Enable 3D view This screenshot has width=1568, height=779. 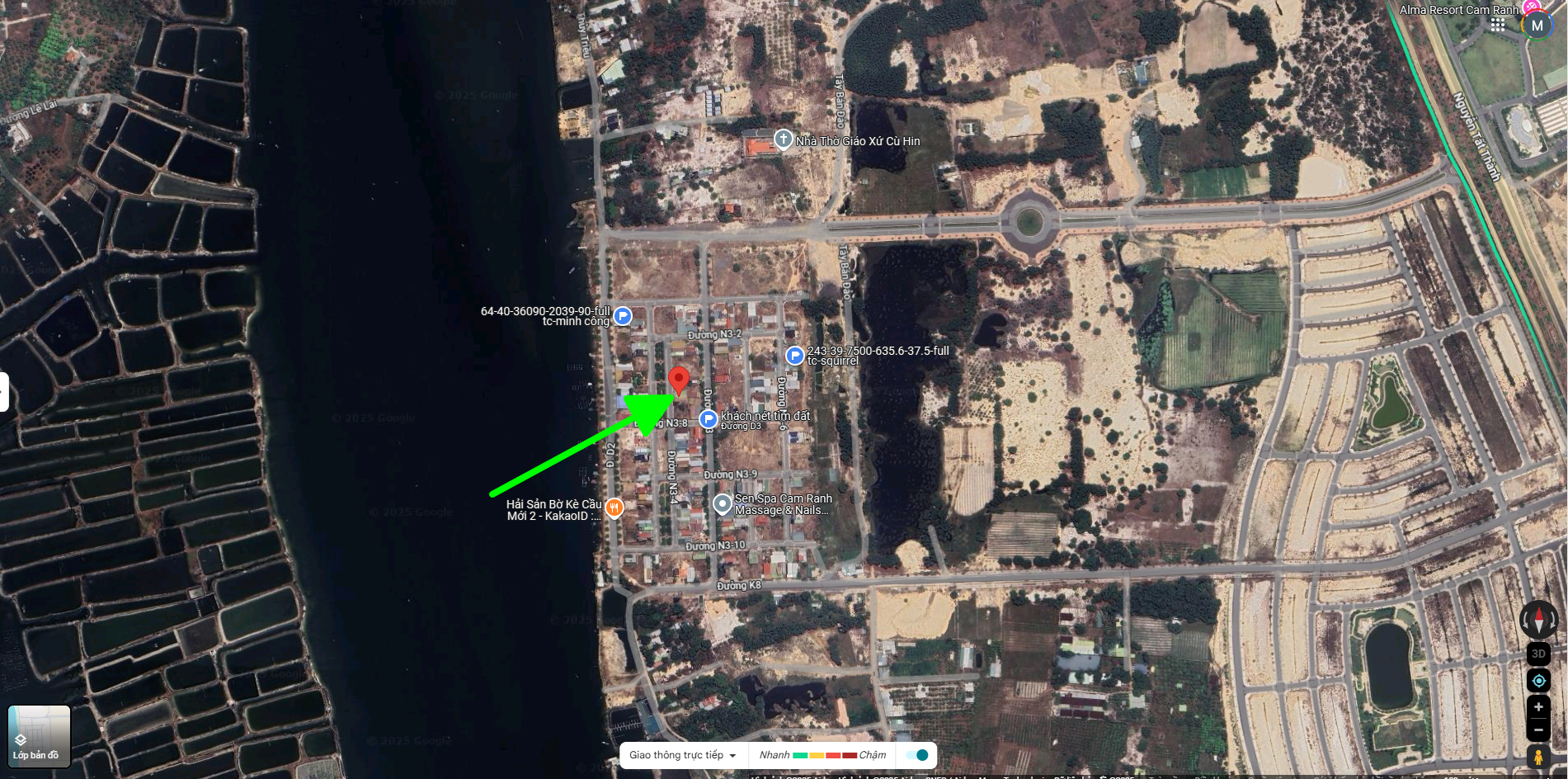tap(1538, 654)
